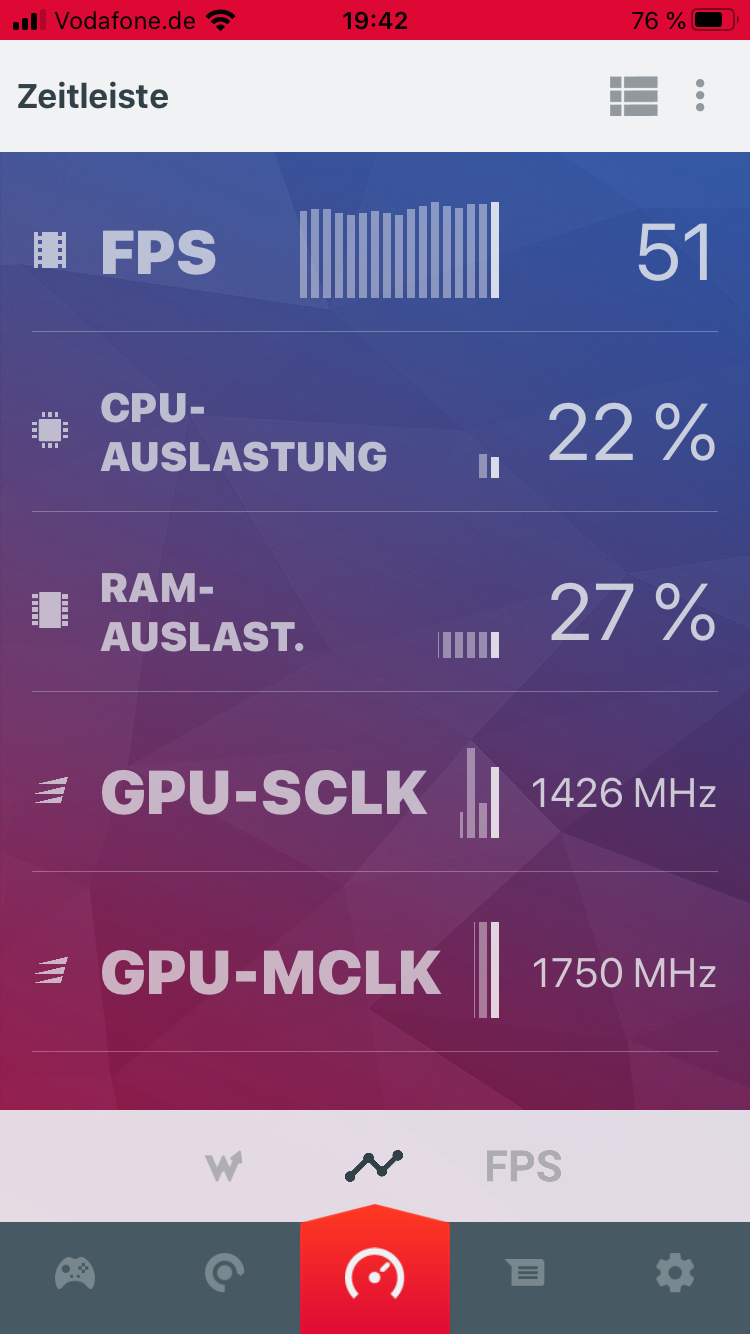The width and height of the screenshot is (750, 1334).
Task: Select the timeline graph sub-tab
Action: (374, 1166)
